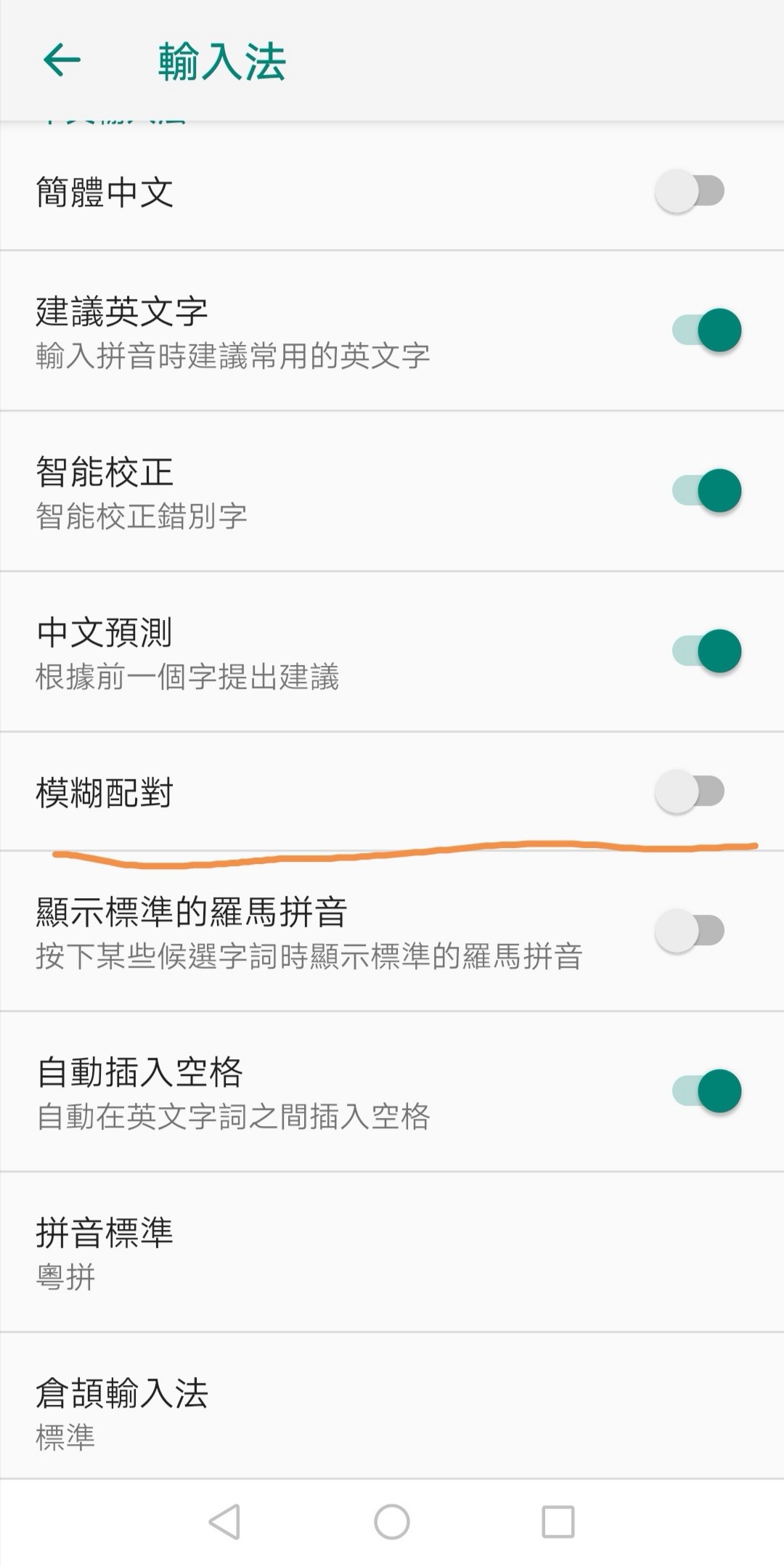Screen dimensions: 784x1566
Task: Toggle off 自動插入空格
Action: tap(706, 1091)
